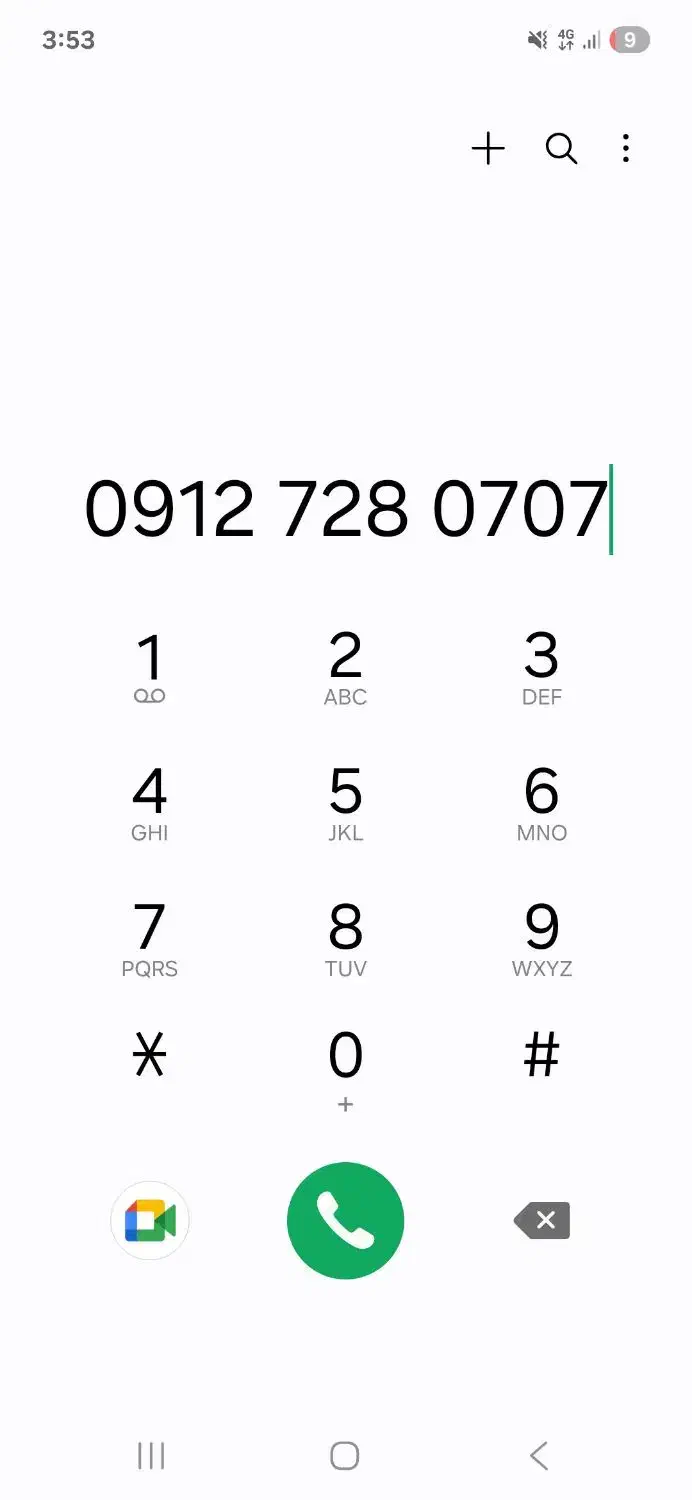Enter digit 7 PQRS

coord(149,940)
